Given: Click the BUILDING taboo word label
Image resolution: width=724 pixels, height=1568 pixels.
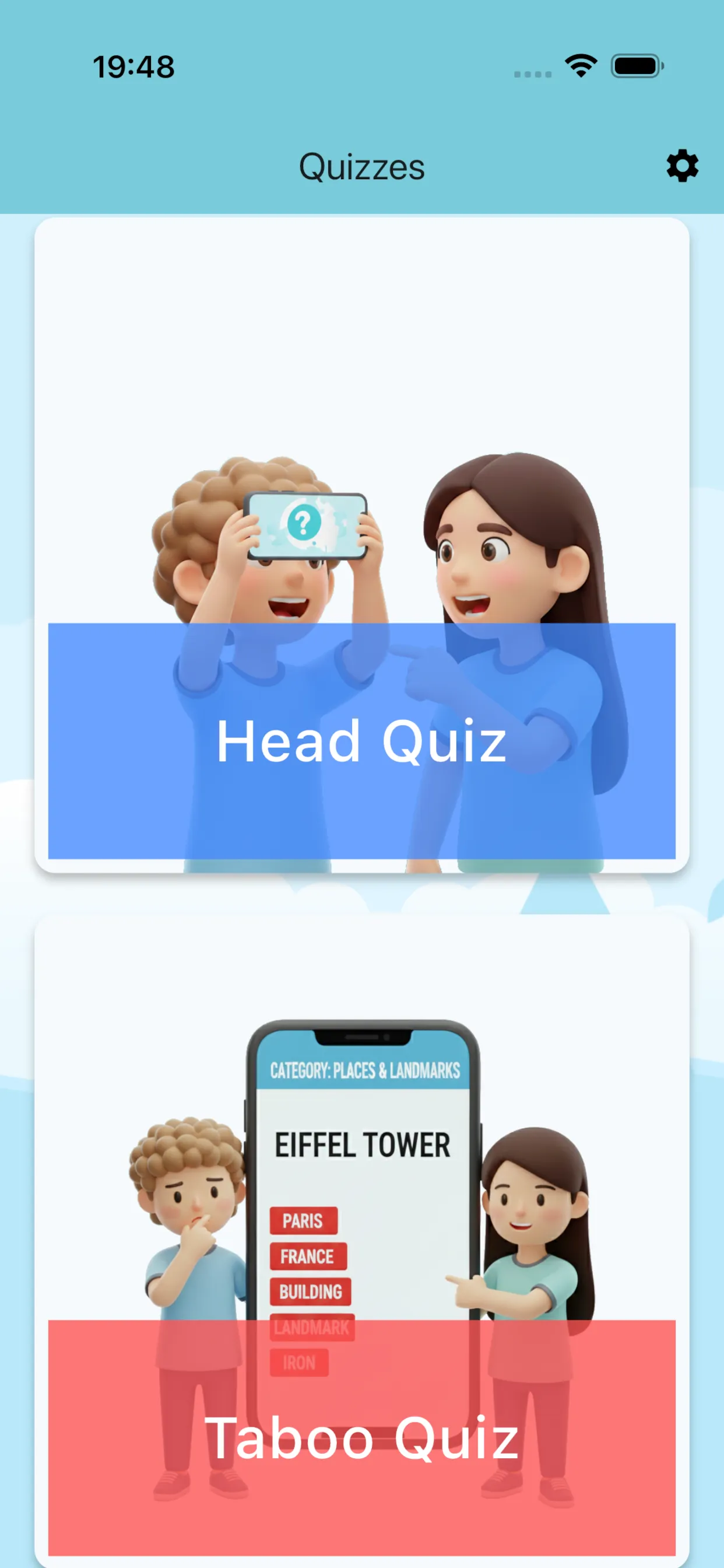Looking at the screenshot, I should click(310, 1291).
